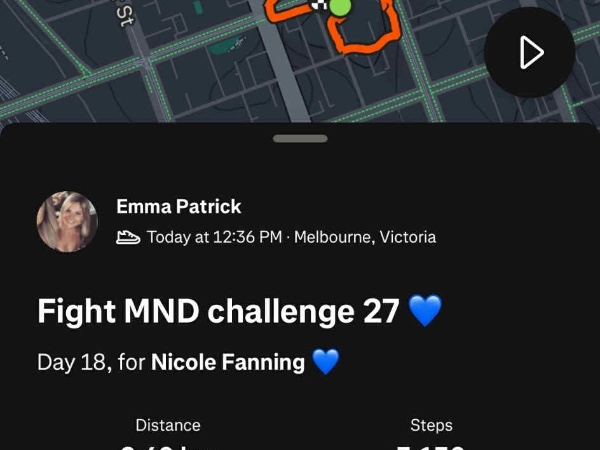Play the route flyover animation
The width and height of the screenshot is (600, 450).
[529, 52]
